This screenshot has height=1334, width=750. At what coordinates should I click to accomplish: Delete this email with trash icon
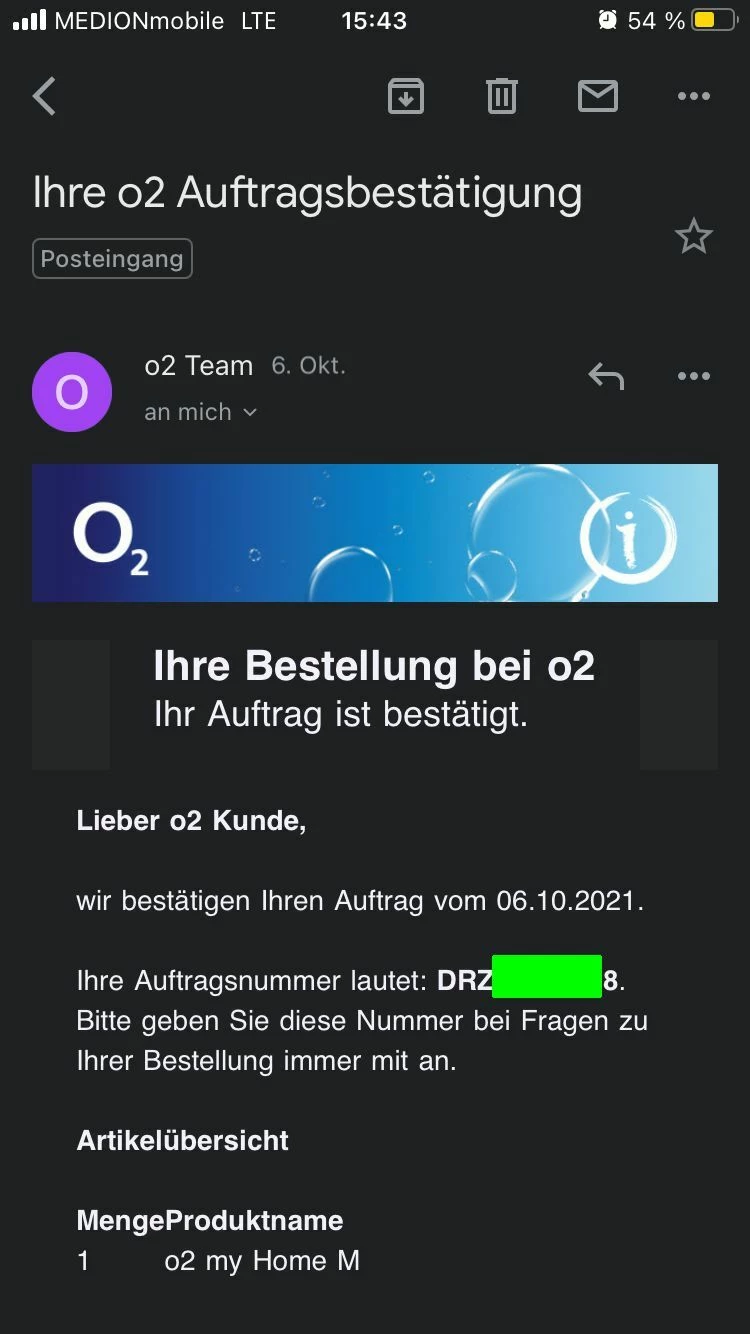pos(501,97)
